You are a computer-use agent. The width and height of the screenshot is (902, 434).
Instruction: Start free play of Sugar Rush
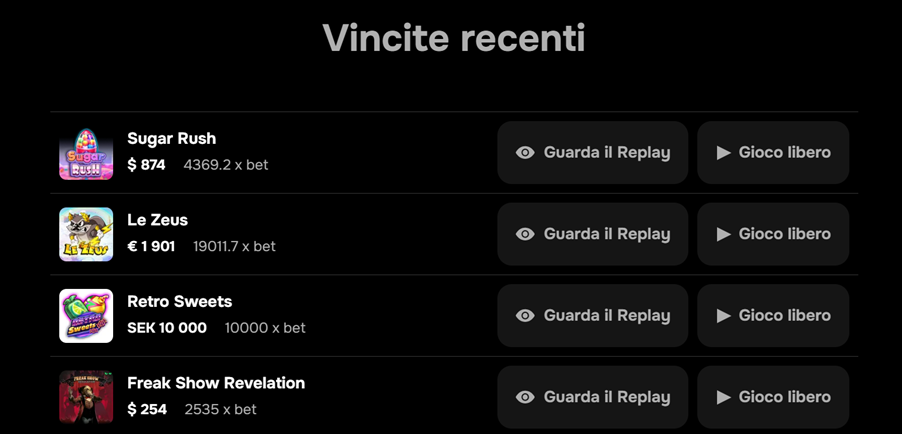click(773, 153)
